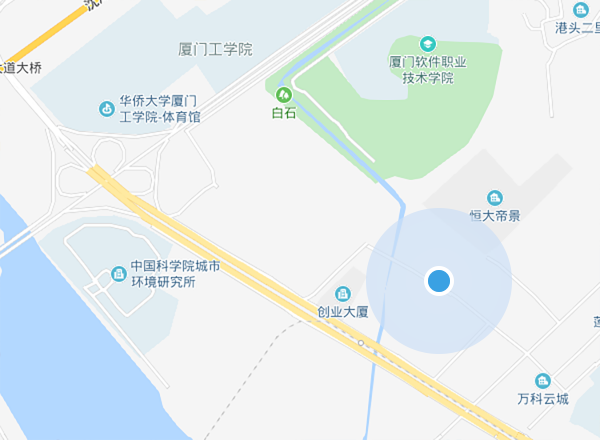Tap the 华侨大学厦门工学院-体育馆 map marker
This screenshot has height=440, width=600.
click(x=106, y=108)
